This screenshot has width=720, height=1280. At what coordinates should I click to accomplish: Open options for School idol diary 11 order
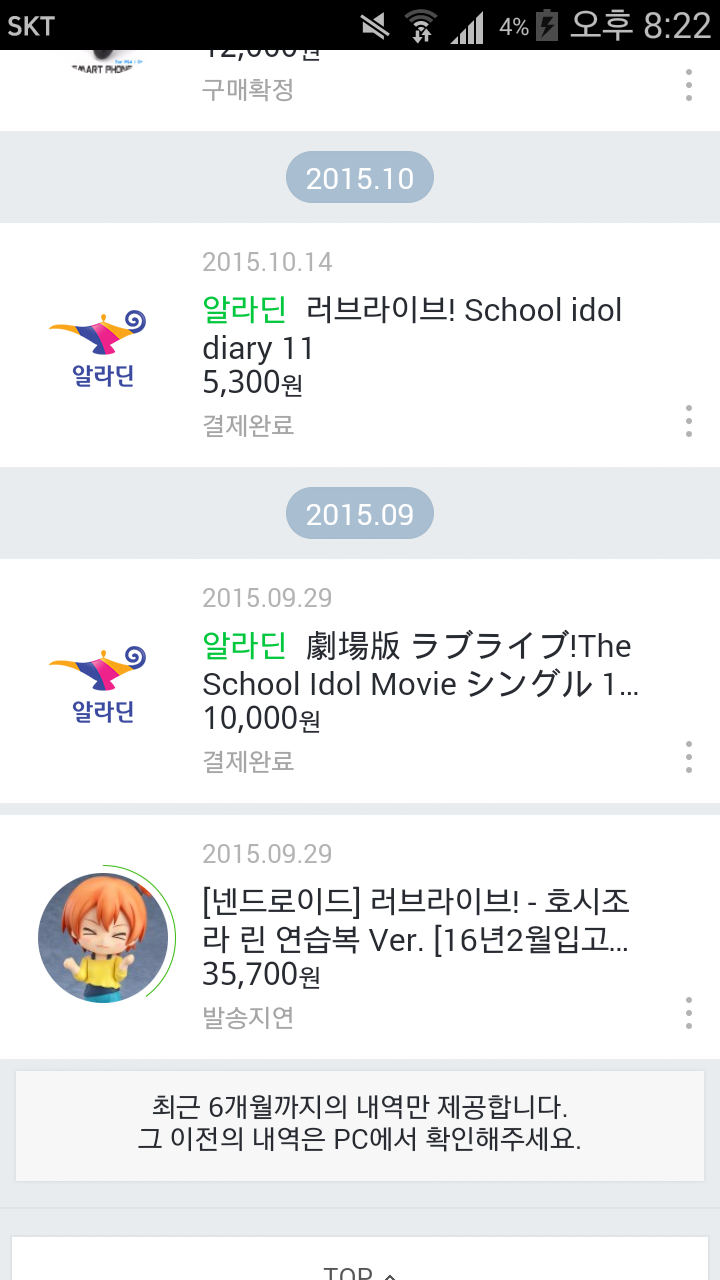pos(689,421)
